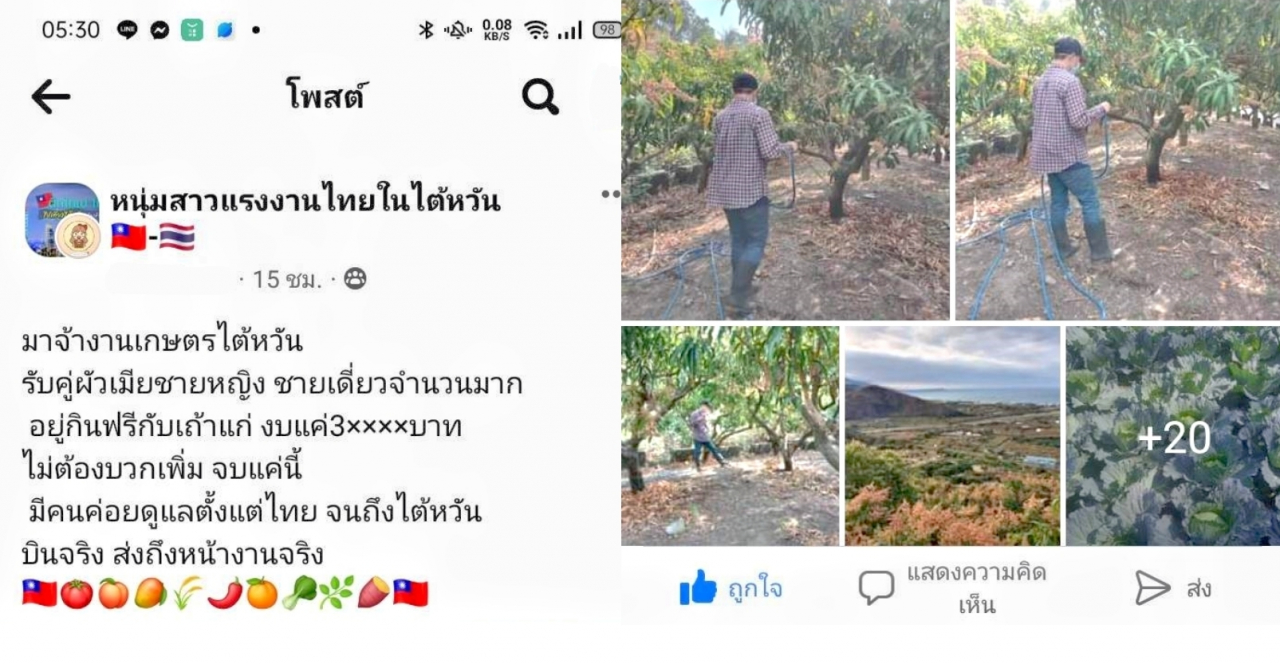Open the post's three-dot options menu
The width and height of the screenshot is (1280, 664).
609,195
